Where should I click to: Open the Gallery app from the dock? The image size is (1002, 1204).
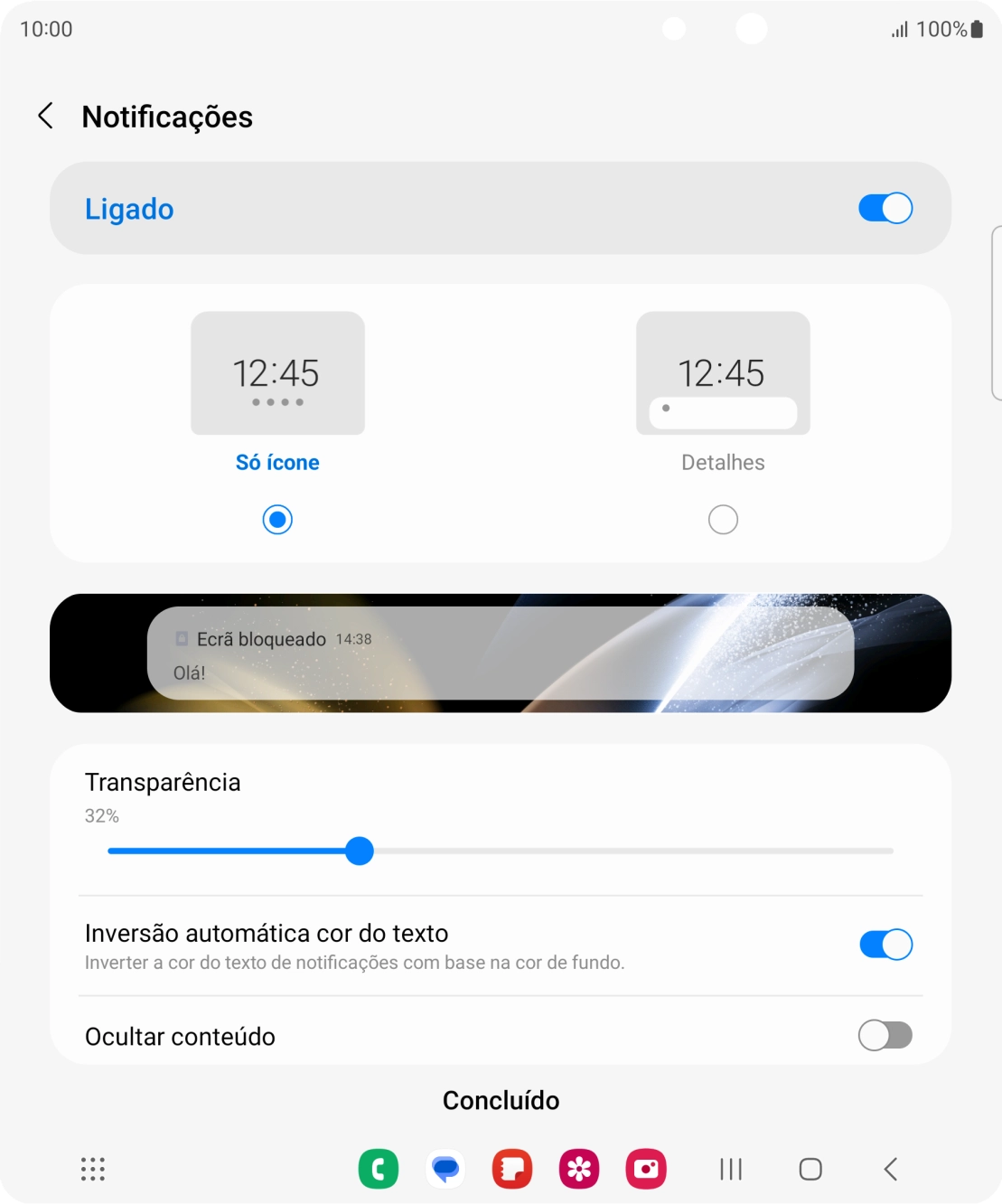578,1168
